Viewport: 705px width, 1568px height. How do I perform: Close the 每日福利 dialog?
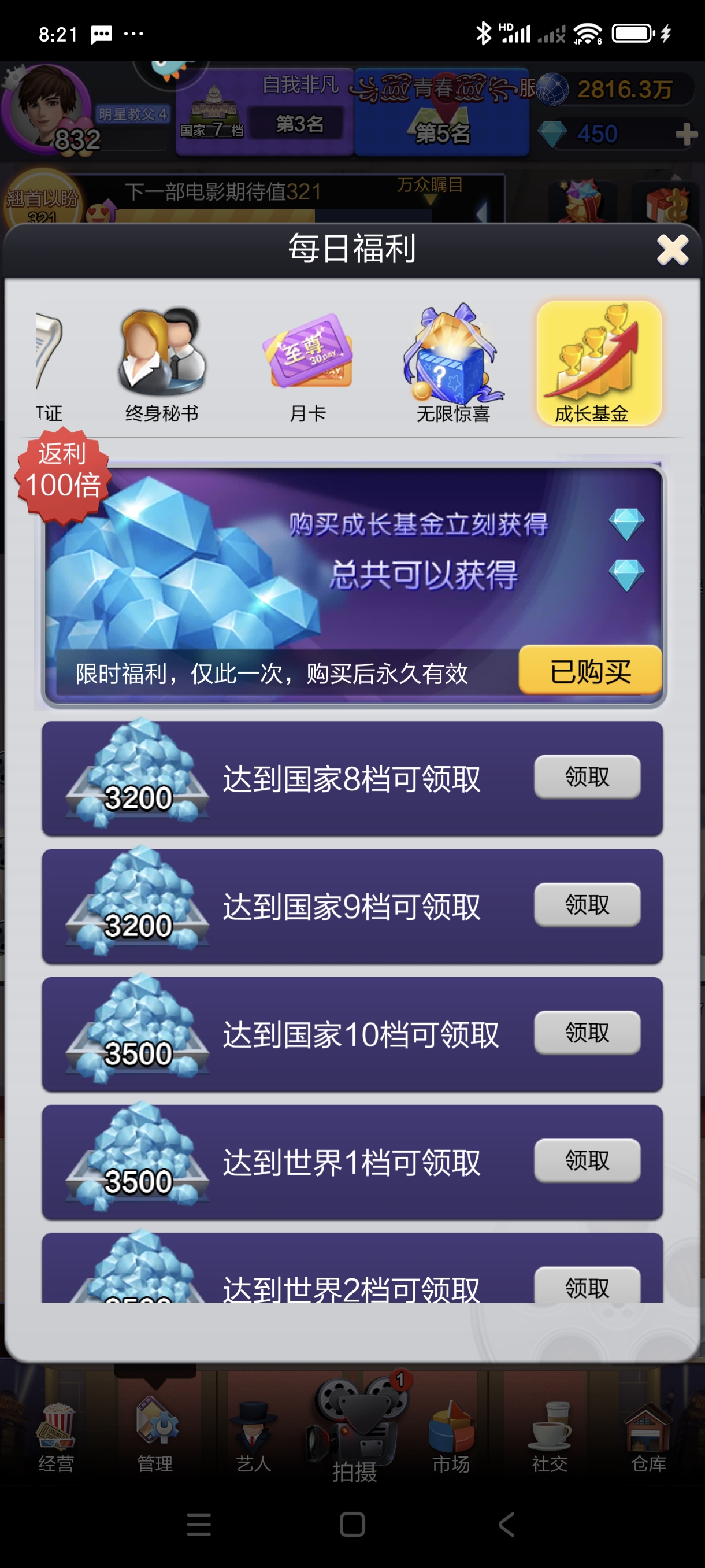point(671,250)
